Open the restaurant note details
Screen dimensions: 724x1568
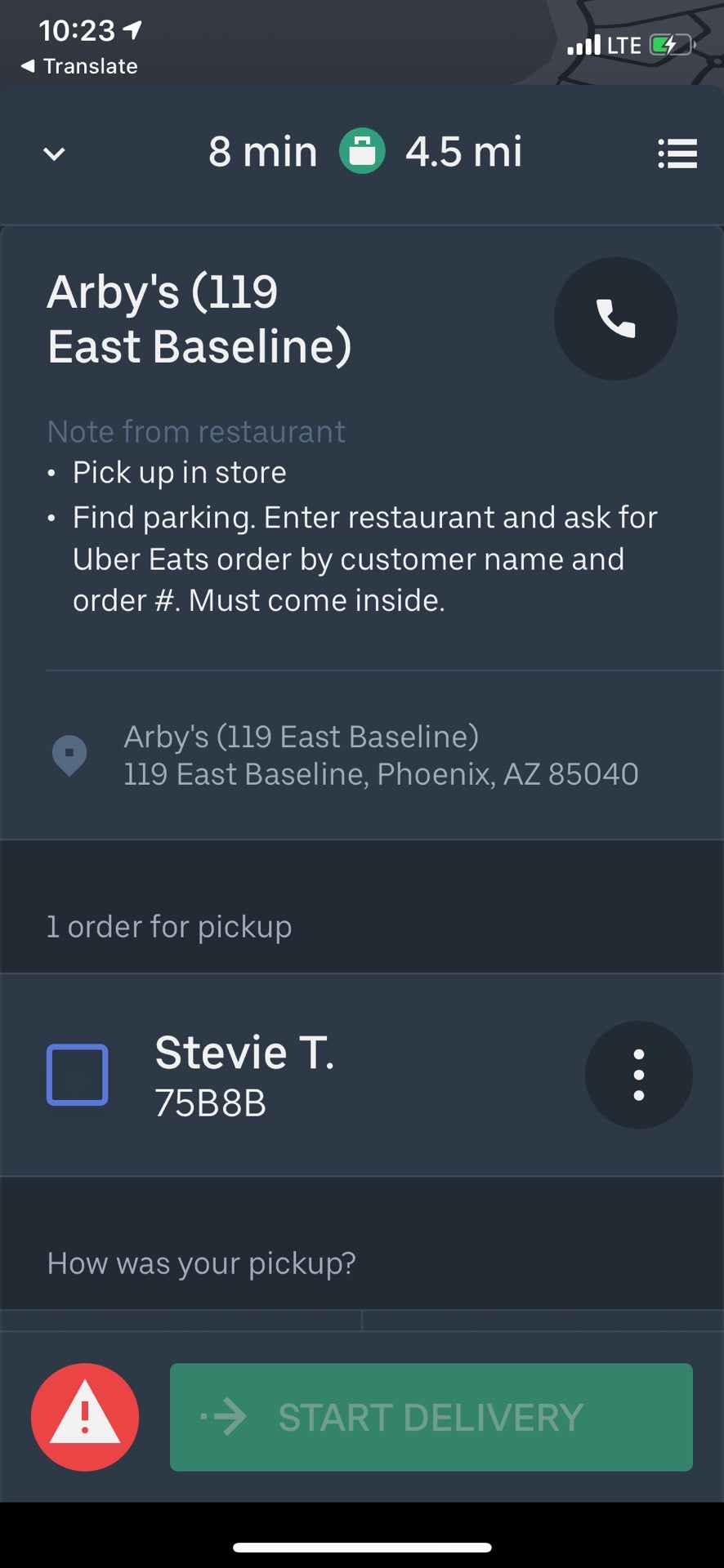click(x=196, y=430)
